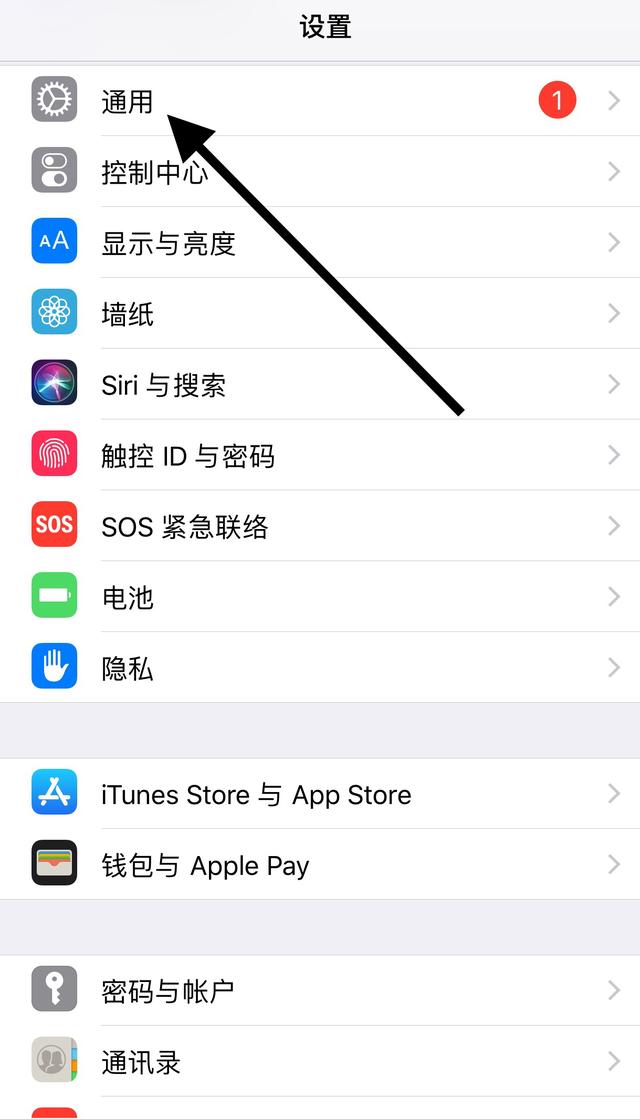The image size is (640, 1119).
Task: Open the 通用 general settings row
Action: click(x=320, y=101)
